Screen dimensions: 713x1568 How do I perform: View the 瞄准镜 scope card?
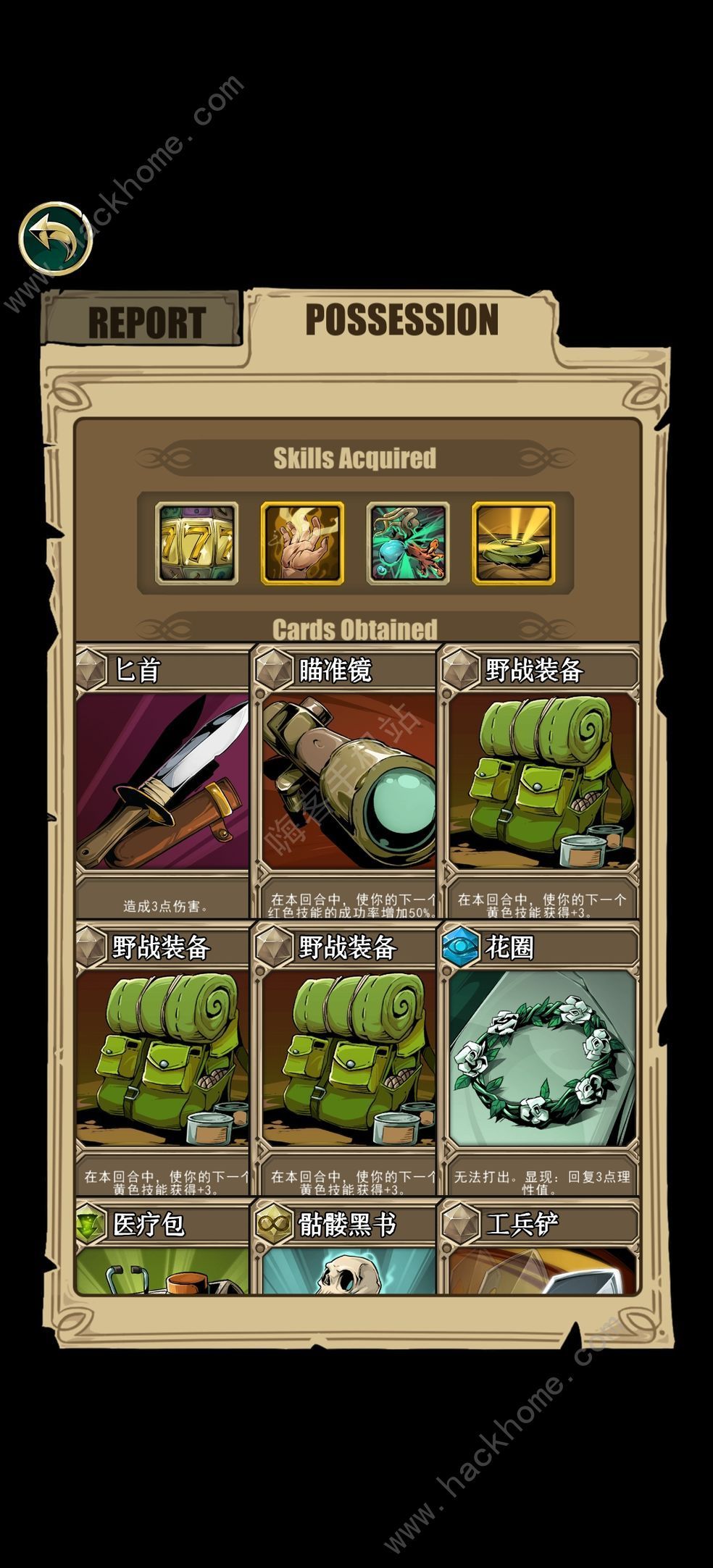[349, 781]
